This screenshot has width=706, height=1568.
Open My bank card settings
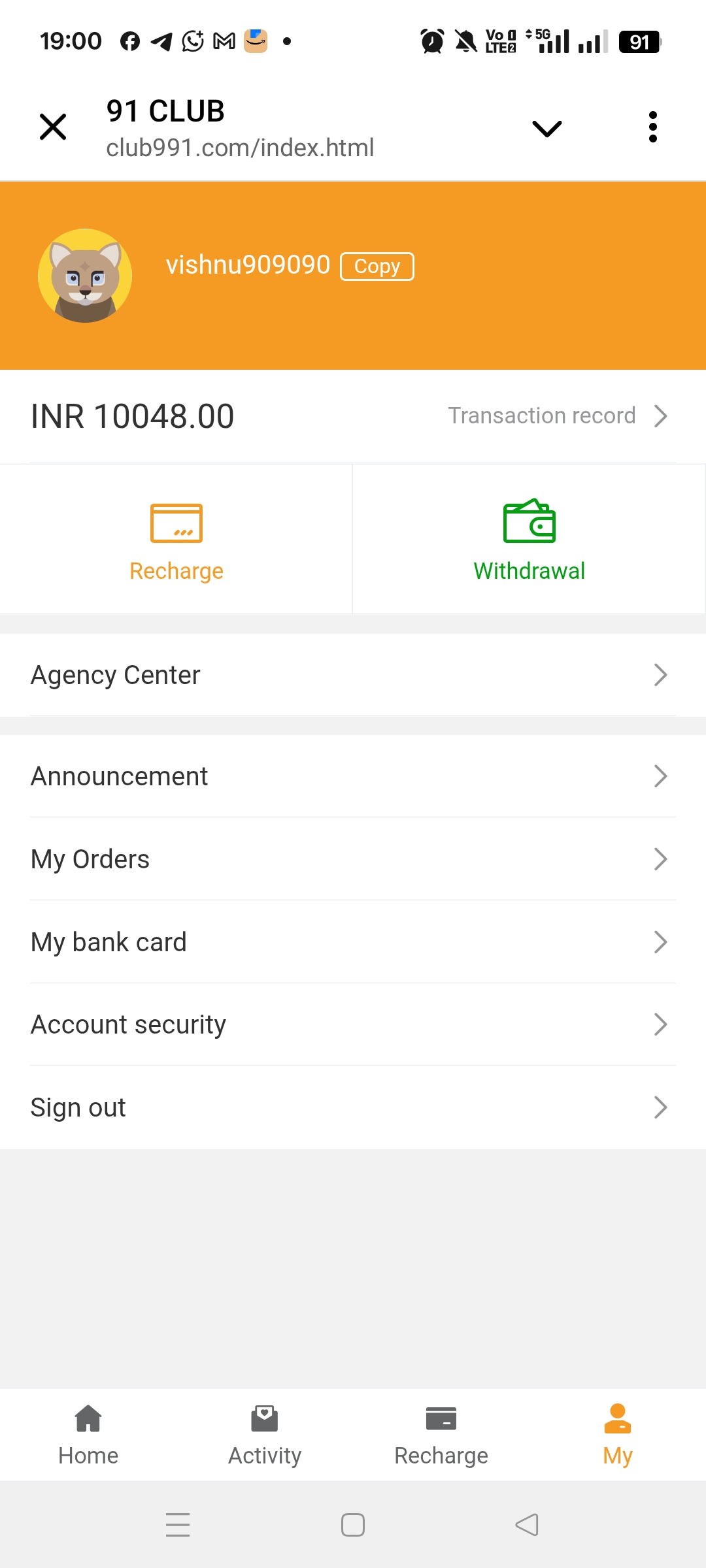pos(353,942)
